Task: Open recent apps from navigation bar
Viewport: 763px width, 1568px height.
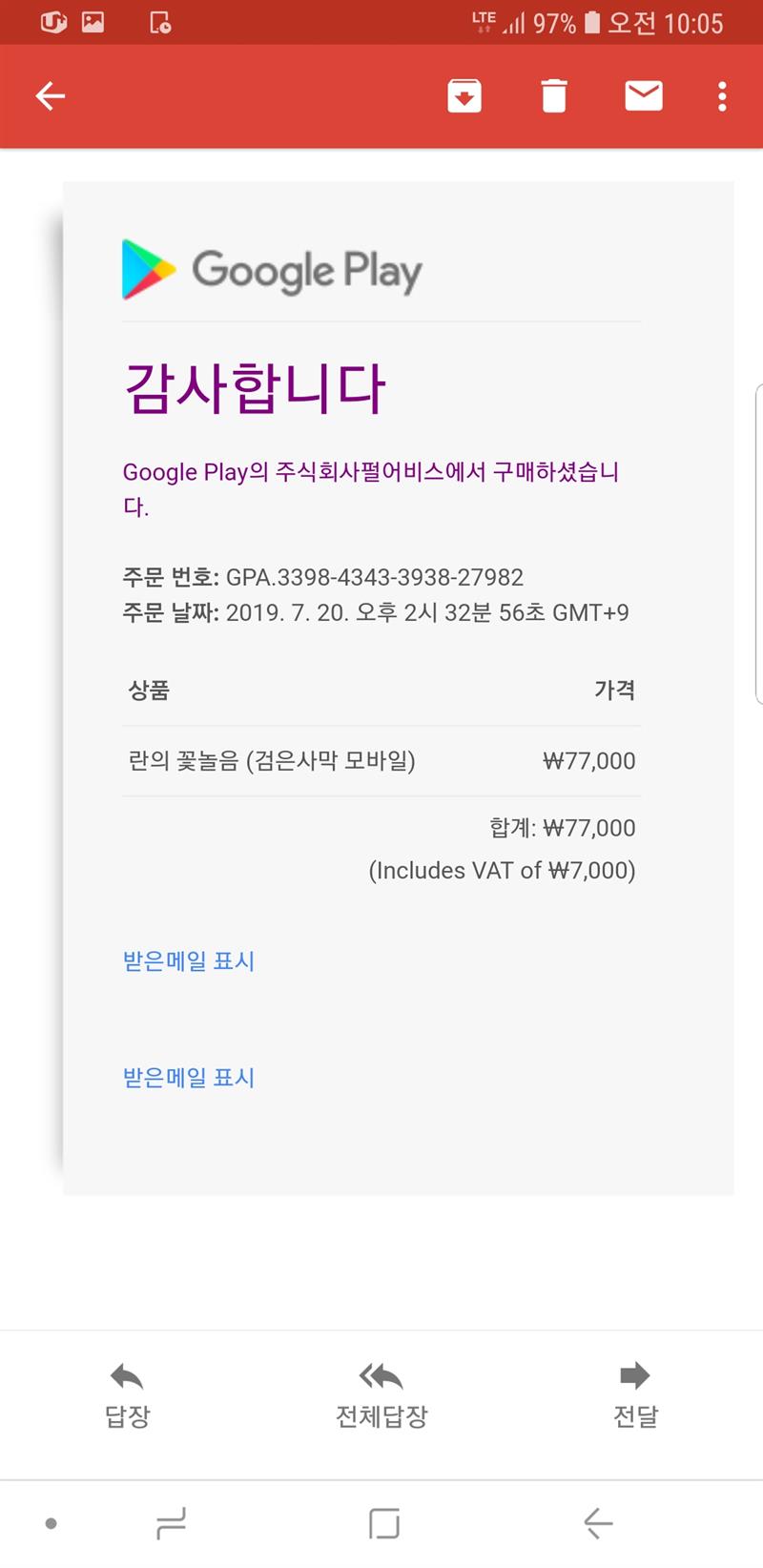Action: [171, 1523]
